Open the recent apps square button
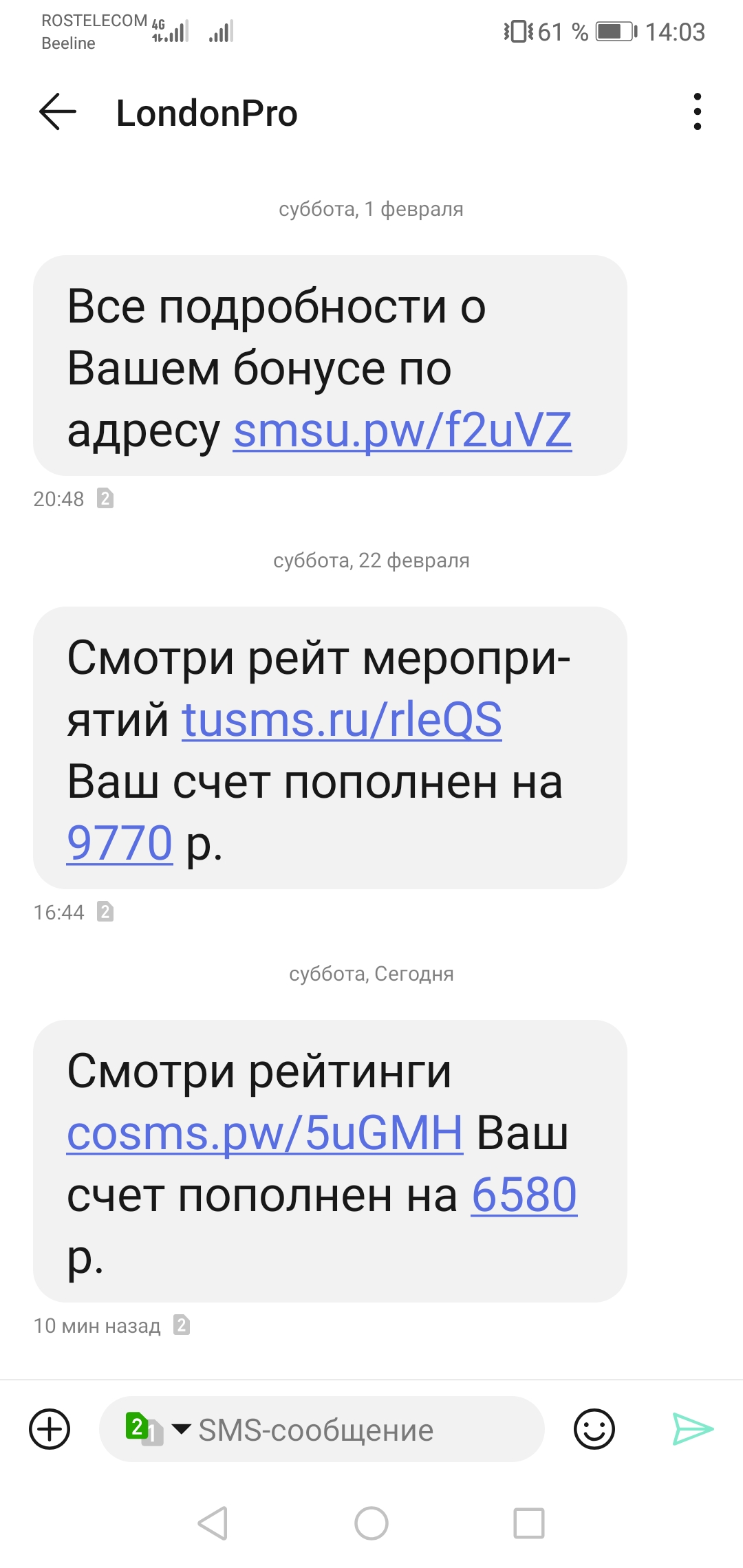743x1568 pixels. click(529, 1523)
